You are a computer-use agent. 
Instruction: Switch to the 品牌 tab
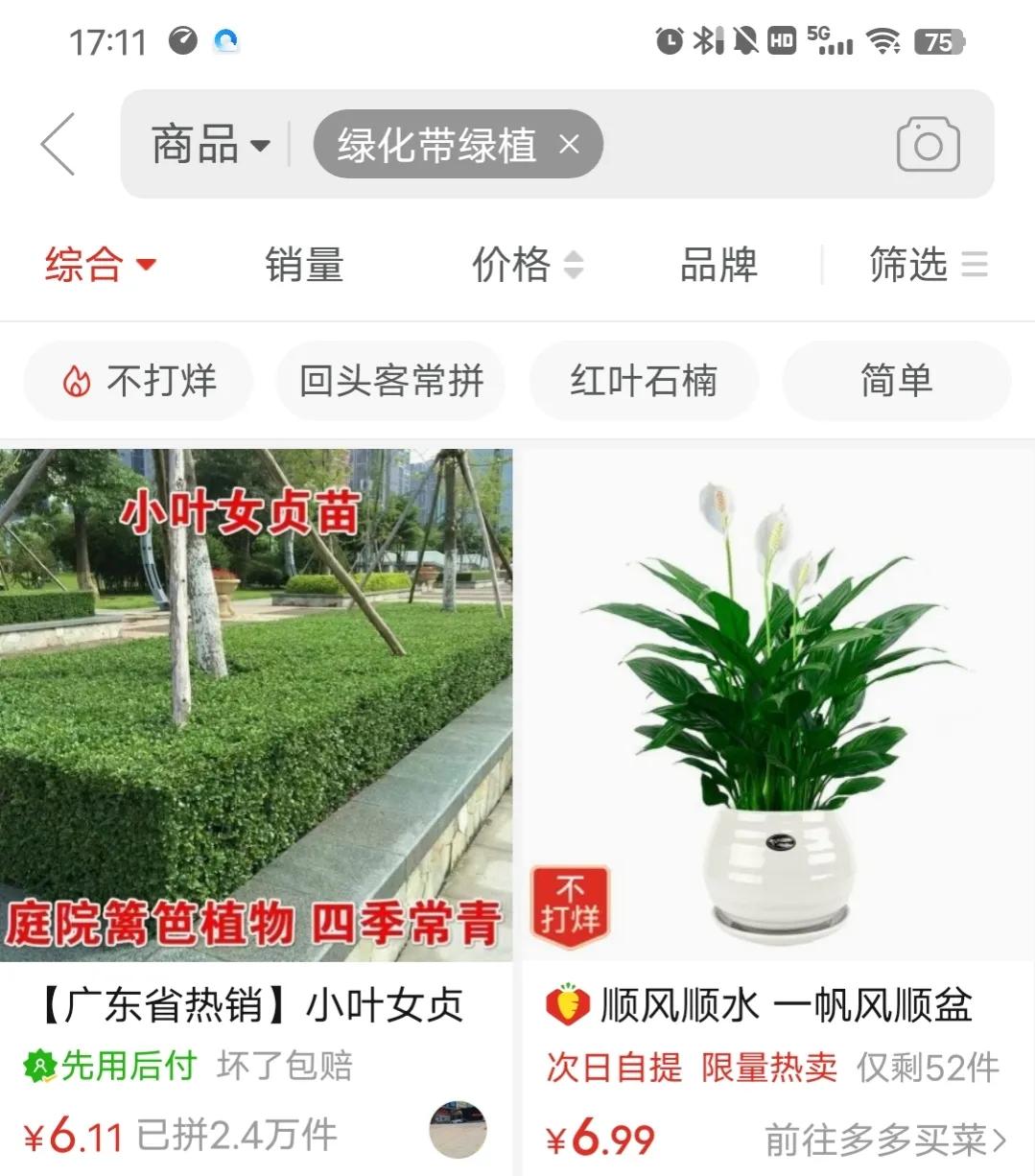click(x=717, y=265)
